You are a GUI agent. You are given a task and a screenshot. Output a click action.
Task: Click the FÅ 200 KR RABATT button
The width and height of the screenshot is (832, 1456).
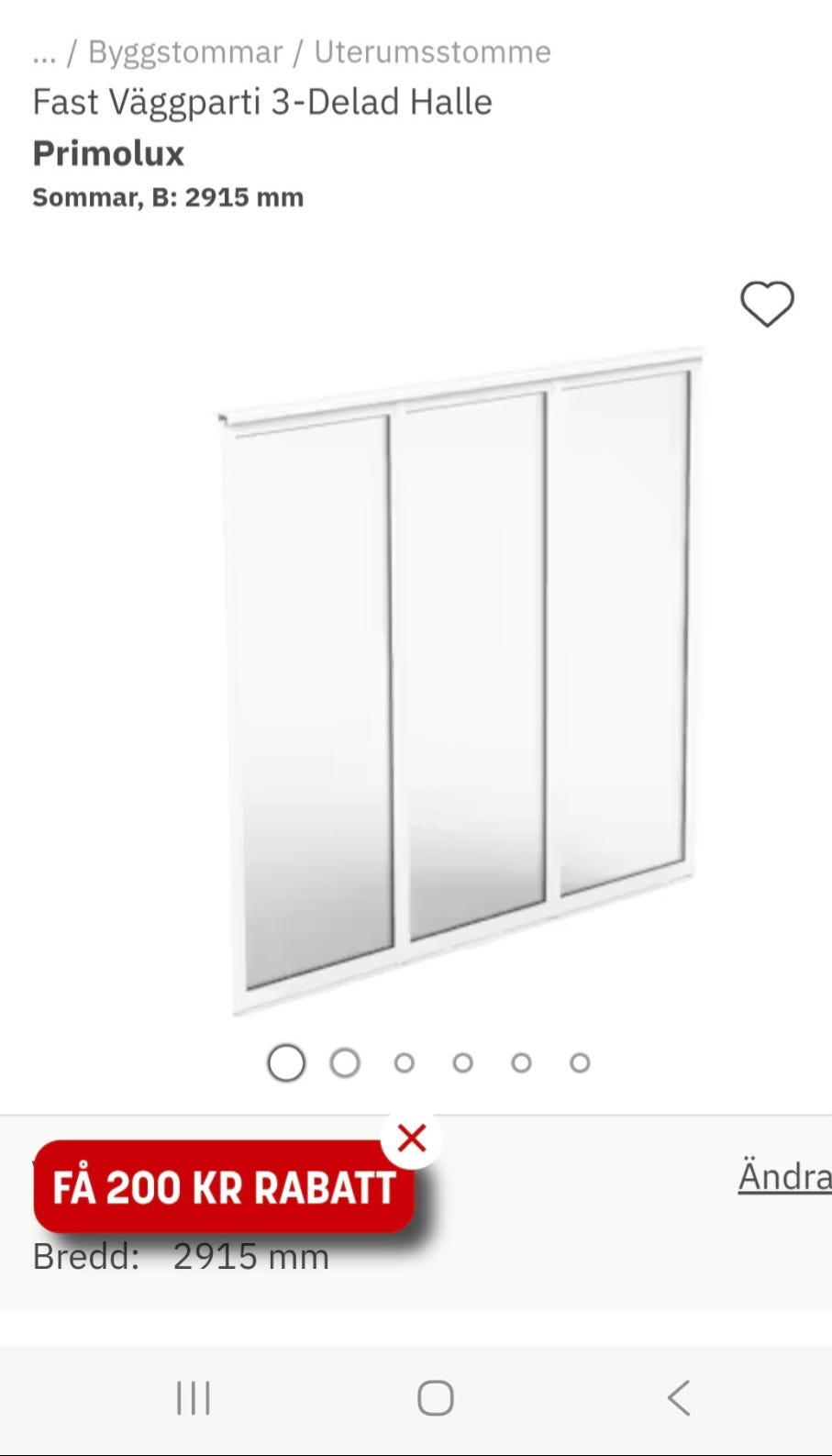point(223,1187)
